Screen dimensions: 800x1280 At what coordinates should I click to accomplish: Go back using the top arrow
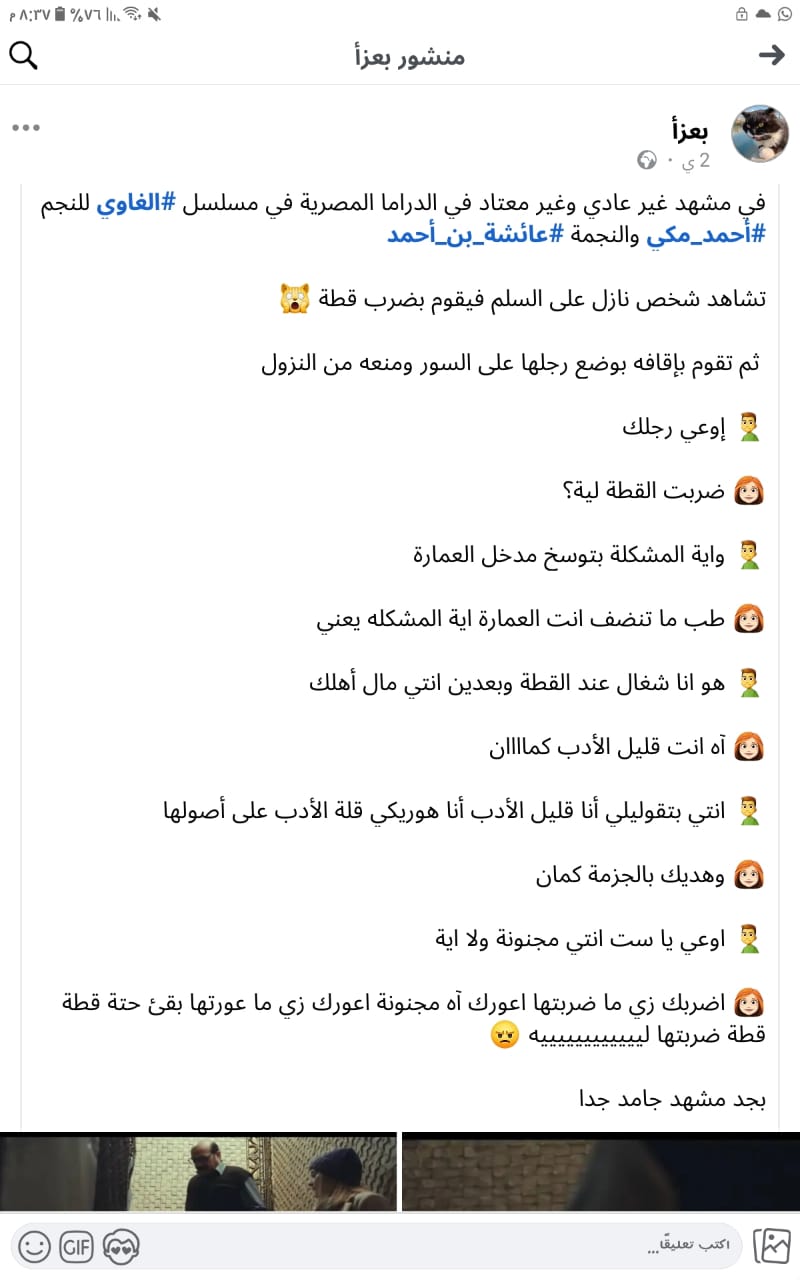(x=771, y=56)
